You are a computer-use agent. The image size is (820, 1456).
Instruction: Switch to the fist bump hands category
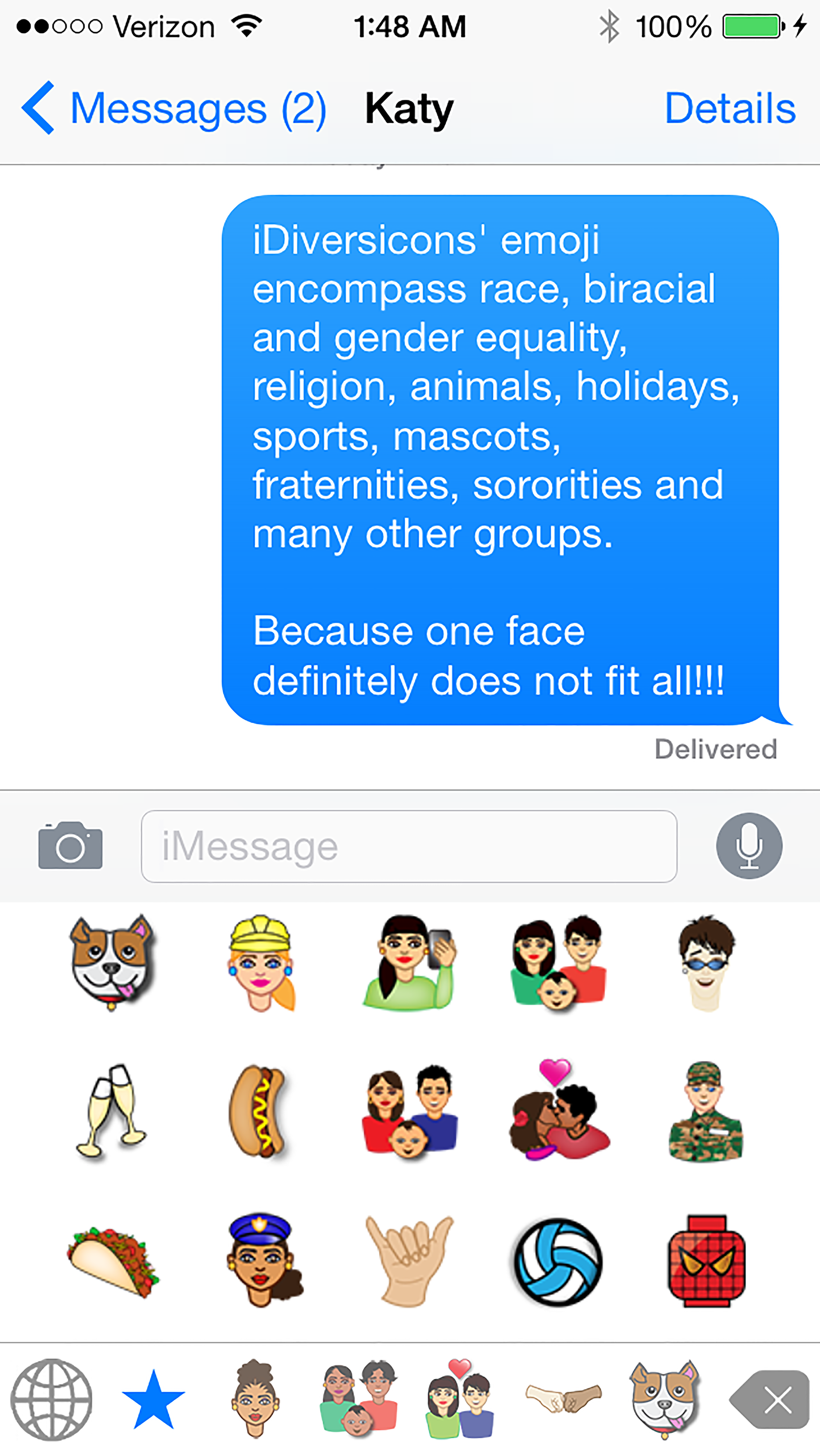pyautogui.click(x=563, y=1399)
